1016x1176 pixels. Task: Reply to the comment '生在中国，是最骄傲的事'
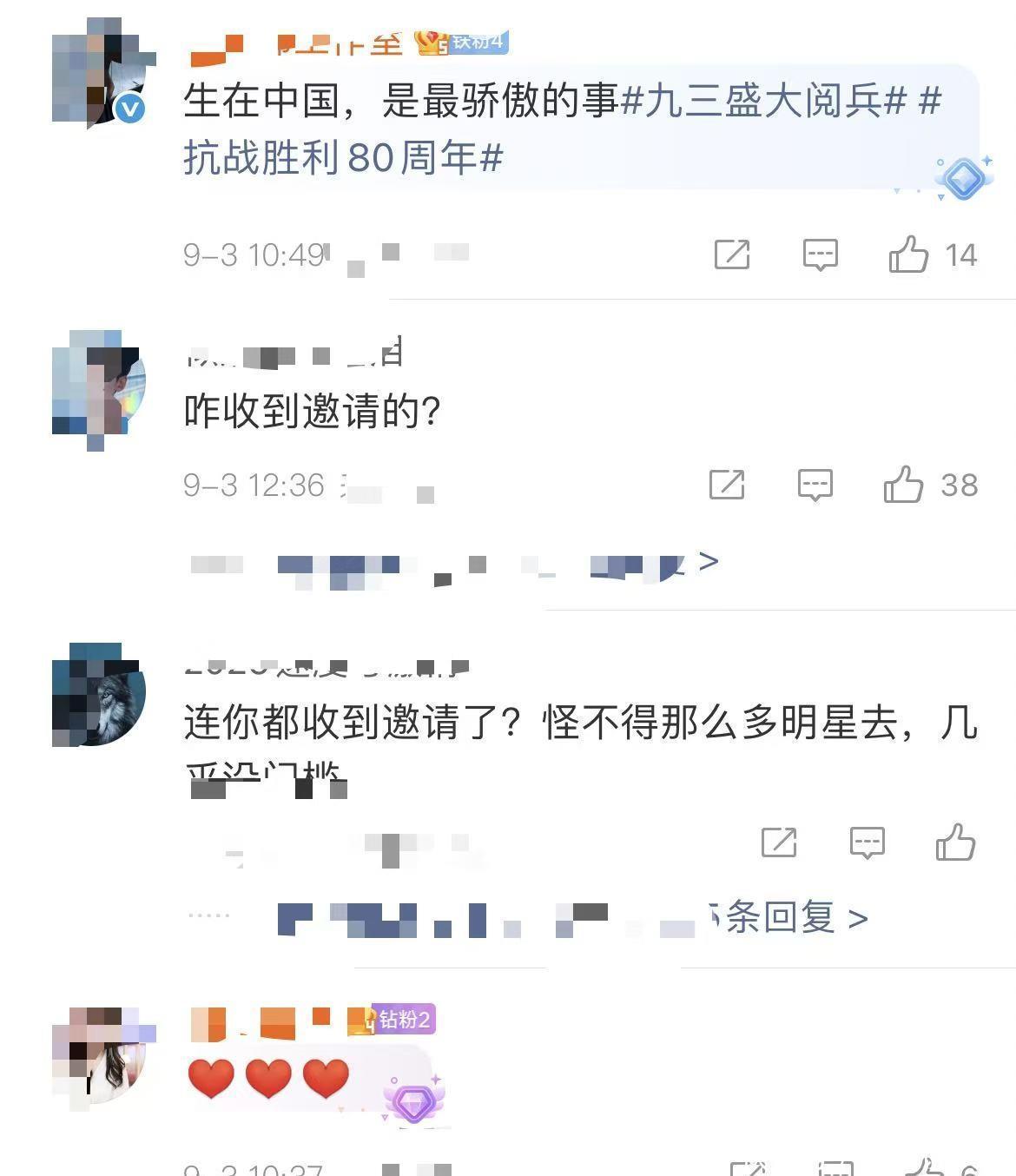tap(820, 254)
